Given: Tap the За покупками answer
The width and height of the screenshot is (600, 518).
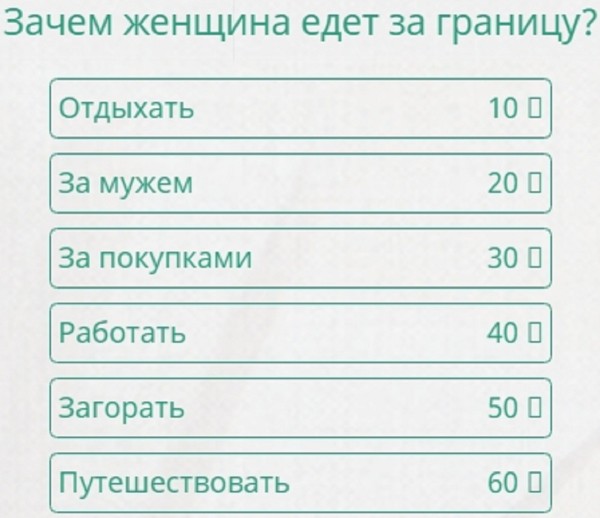Looking at the screenshot, I should tap(300, 258).
